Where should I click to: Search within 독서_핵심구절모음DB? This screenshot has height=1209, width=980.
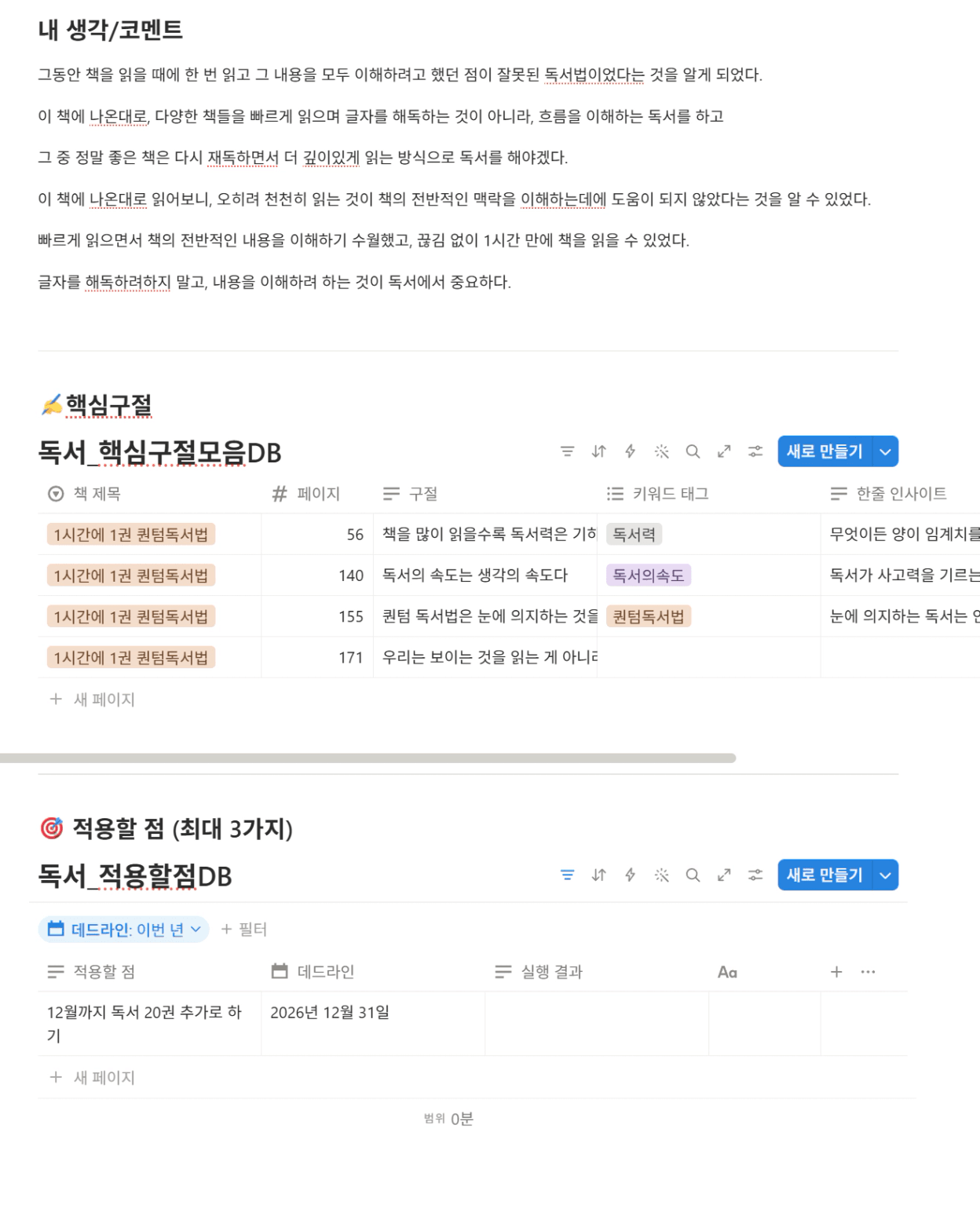coord(693,451)
